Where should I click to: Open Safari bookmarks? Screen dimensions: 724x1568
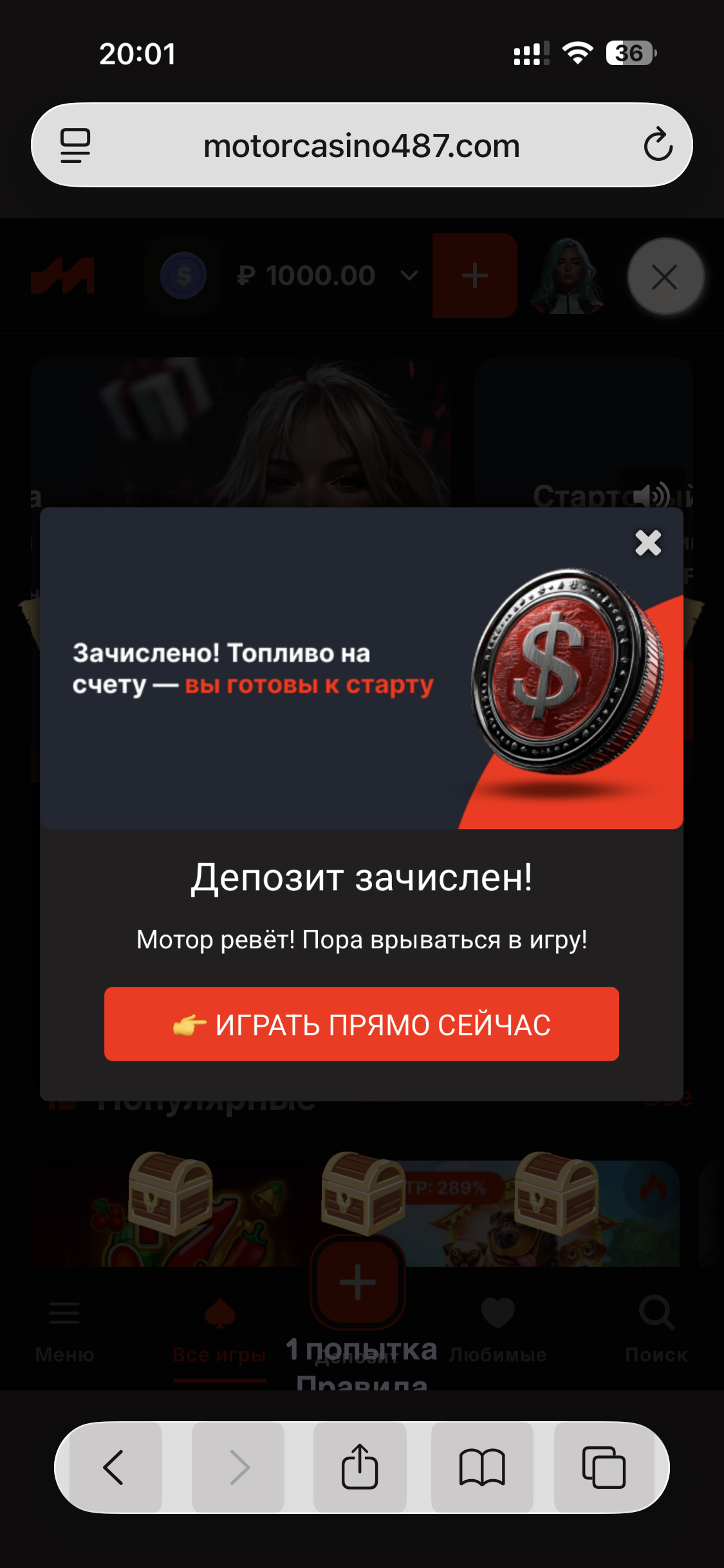pos(481,1468)
